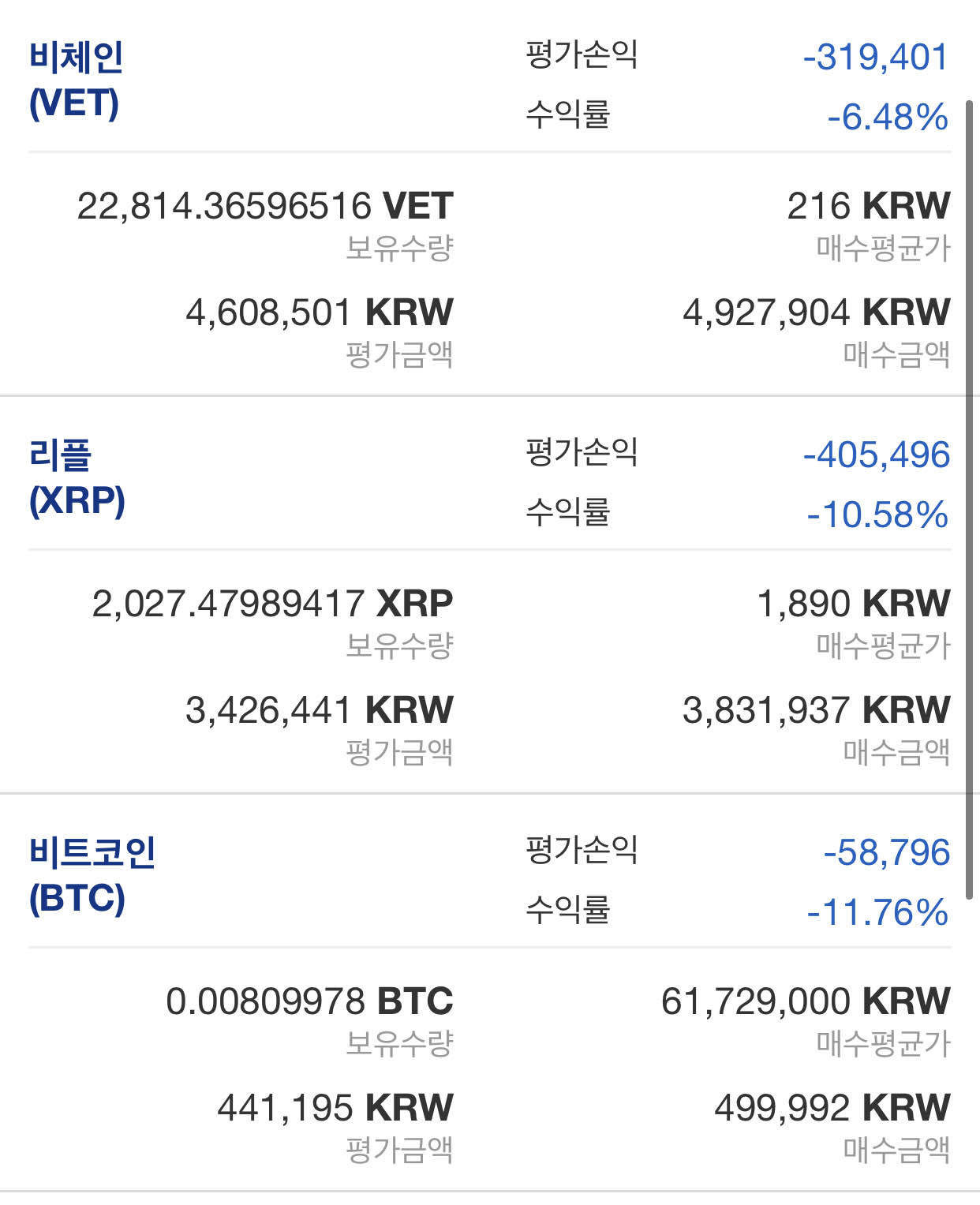Click the BTC 평가금액 441,195 KRW

(x=335, y=1106)
